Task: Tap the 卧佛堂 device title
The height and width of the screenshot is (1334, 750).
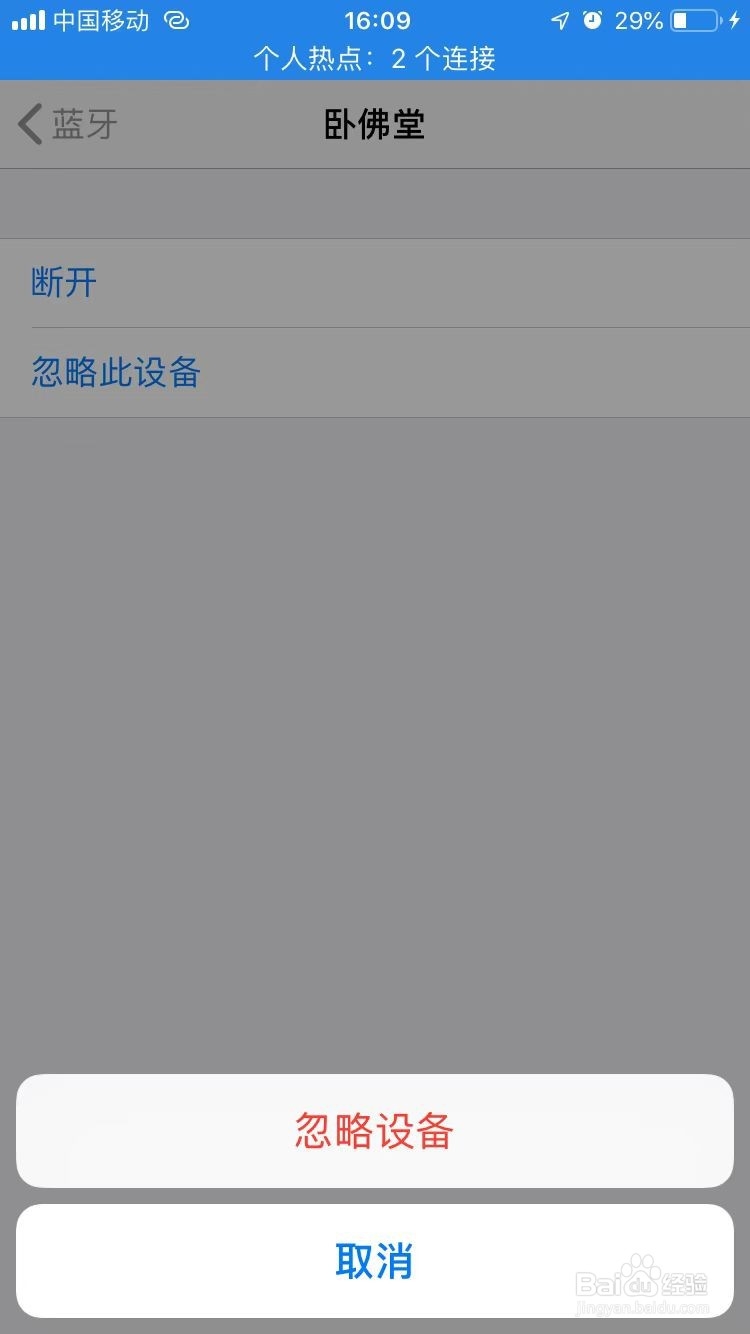Action: coord(375,124)
